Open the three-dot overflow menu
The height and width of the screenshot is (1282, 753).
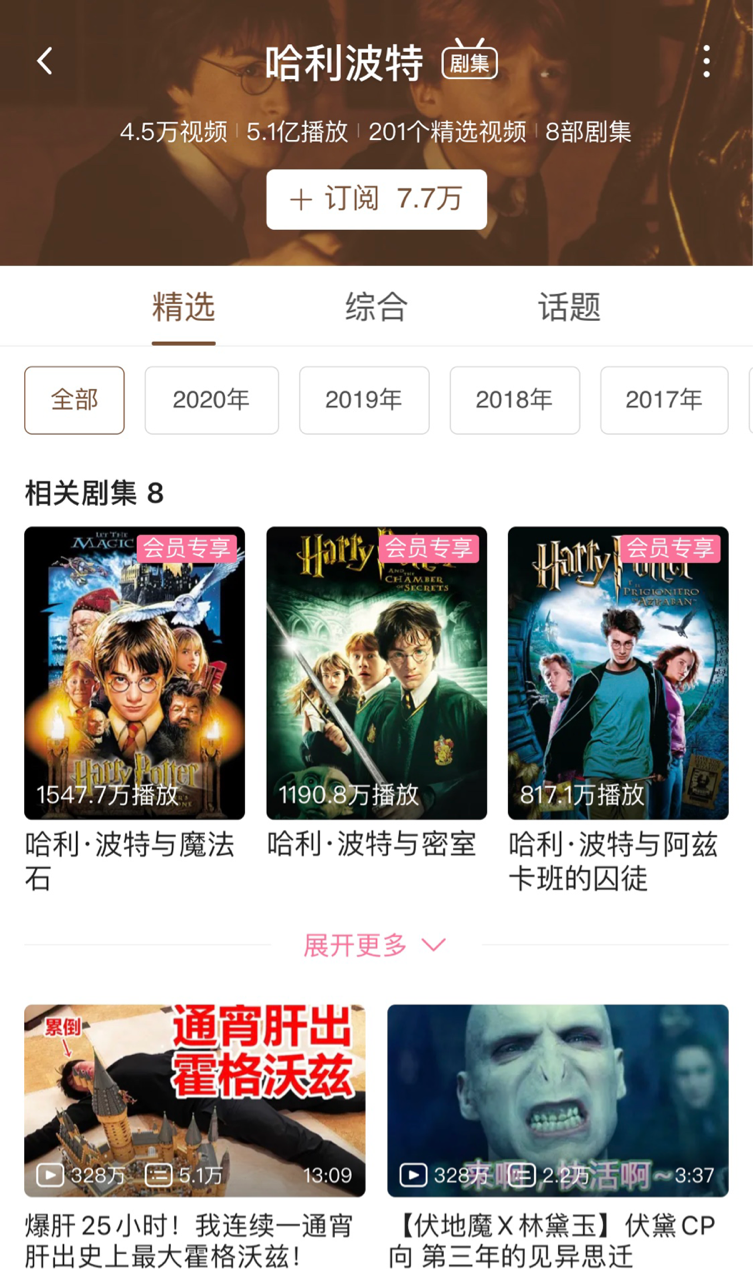[706, 62]
